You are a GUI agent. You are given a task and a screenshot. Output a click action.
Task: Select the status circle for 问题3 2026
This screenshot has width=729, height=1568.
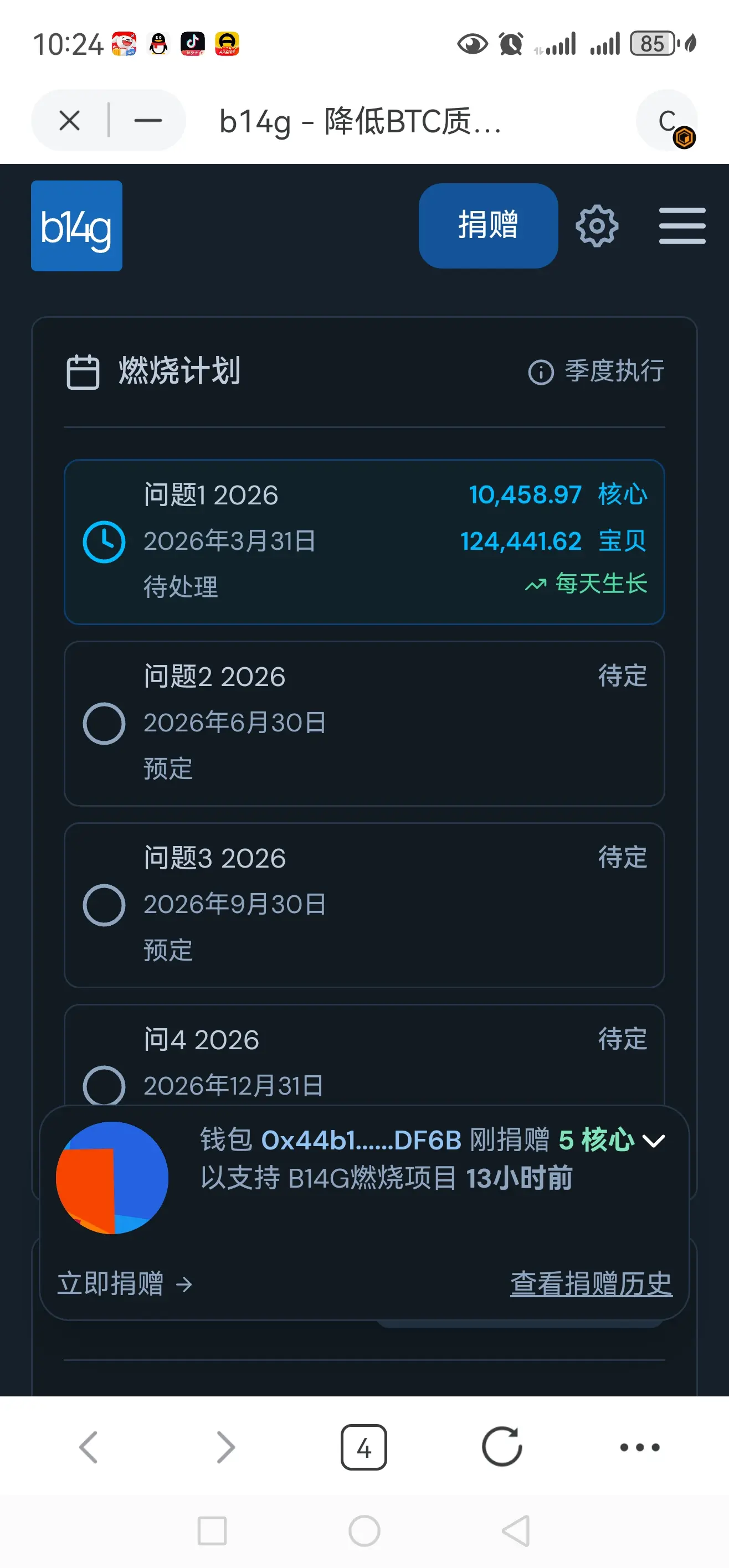tap(104, 905)
